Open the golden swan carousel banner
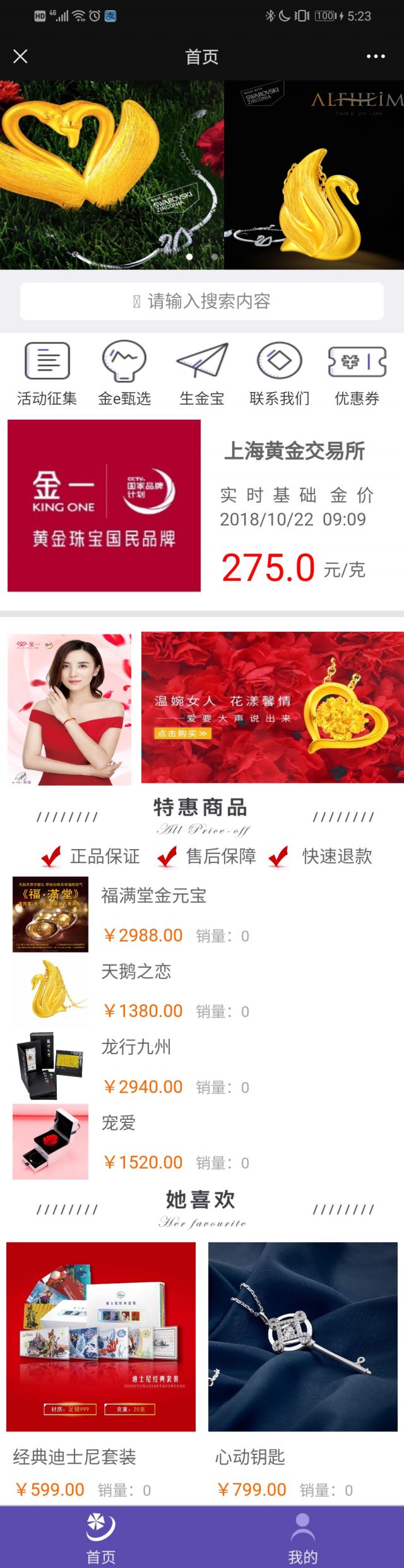Screen dimensions: 404x1568 click(x=202, y=175)
